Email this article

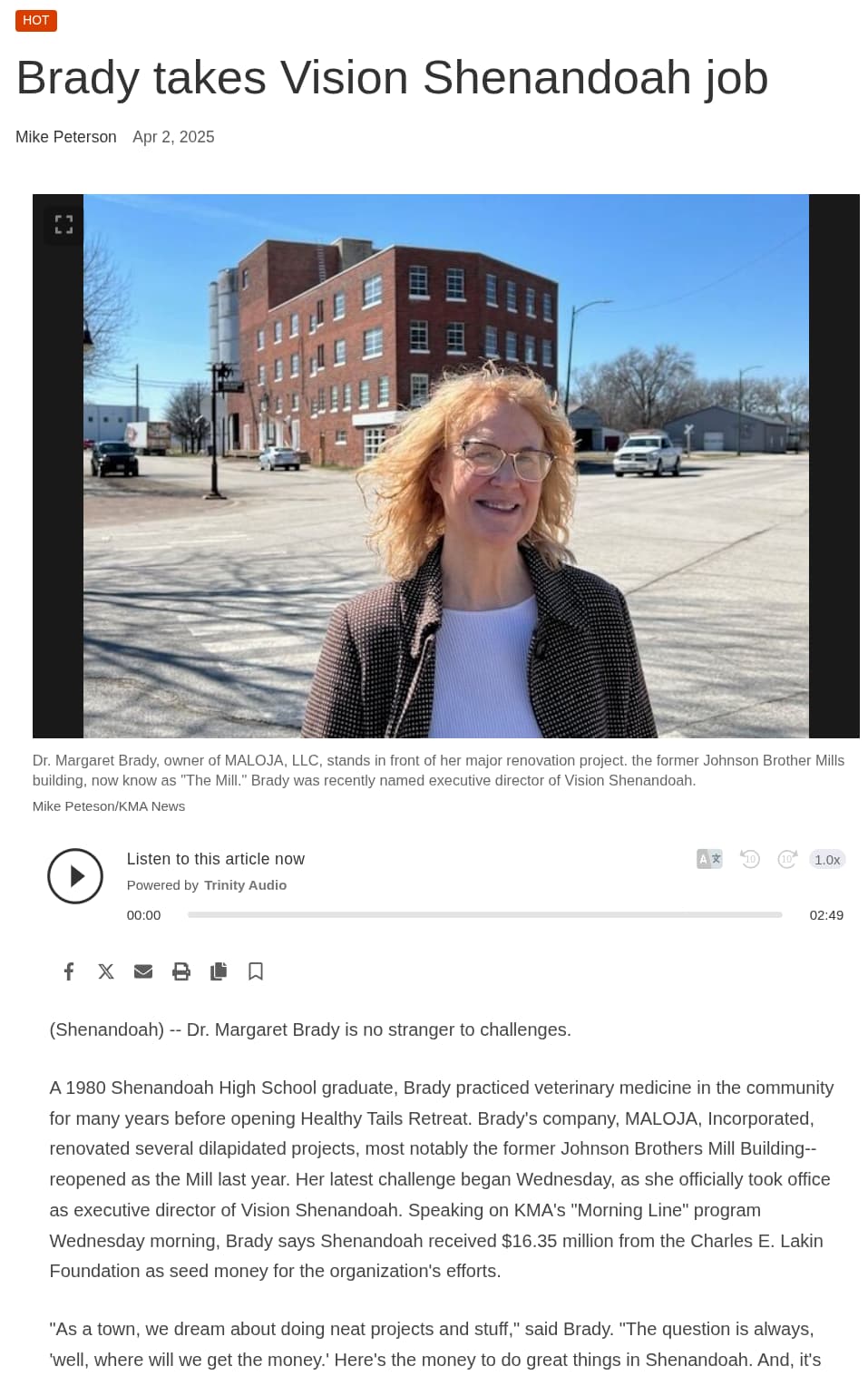click(143, 971)
